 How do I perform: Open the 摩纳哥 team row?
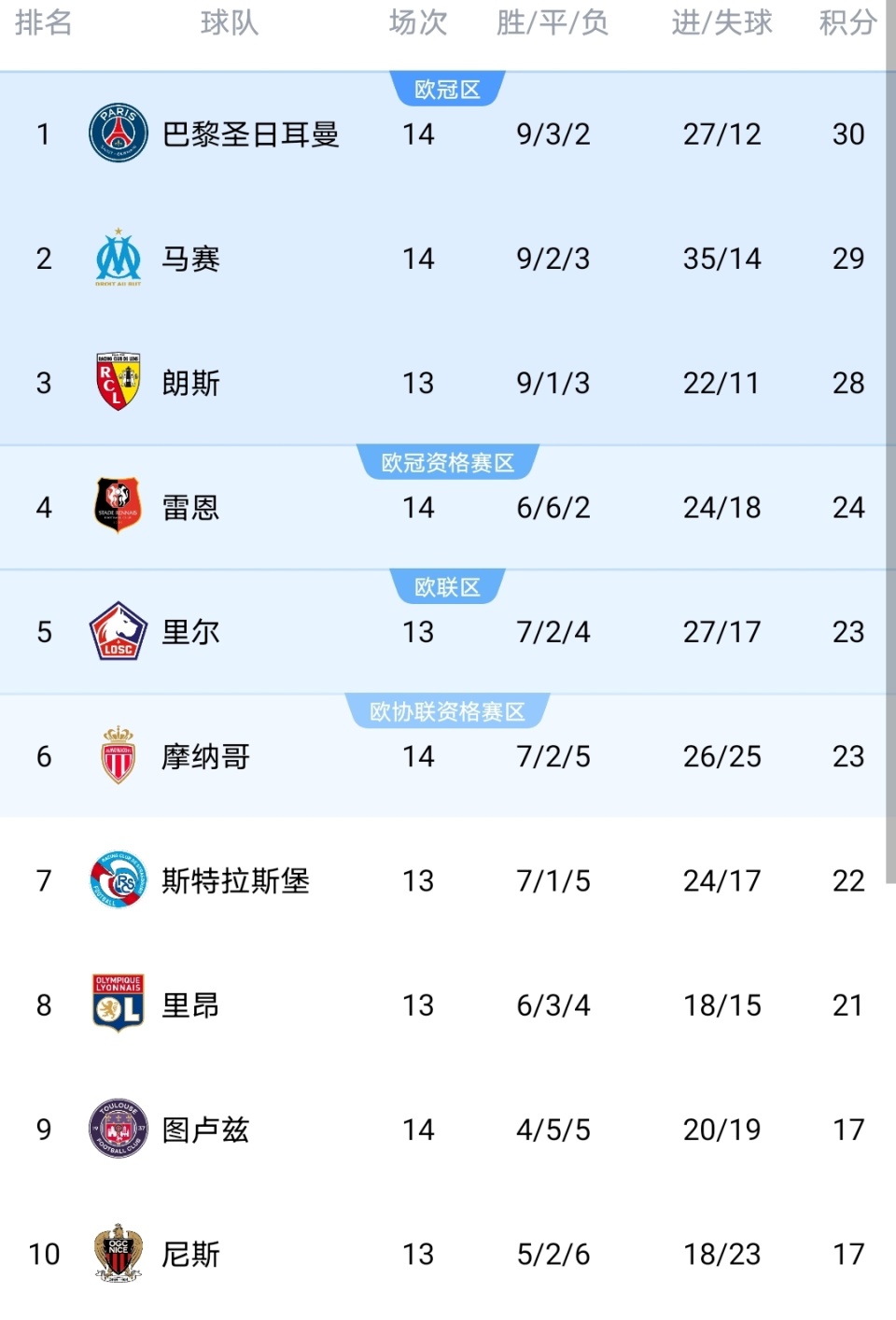coord(205,756)
